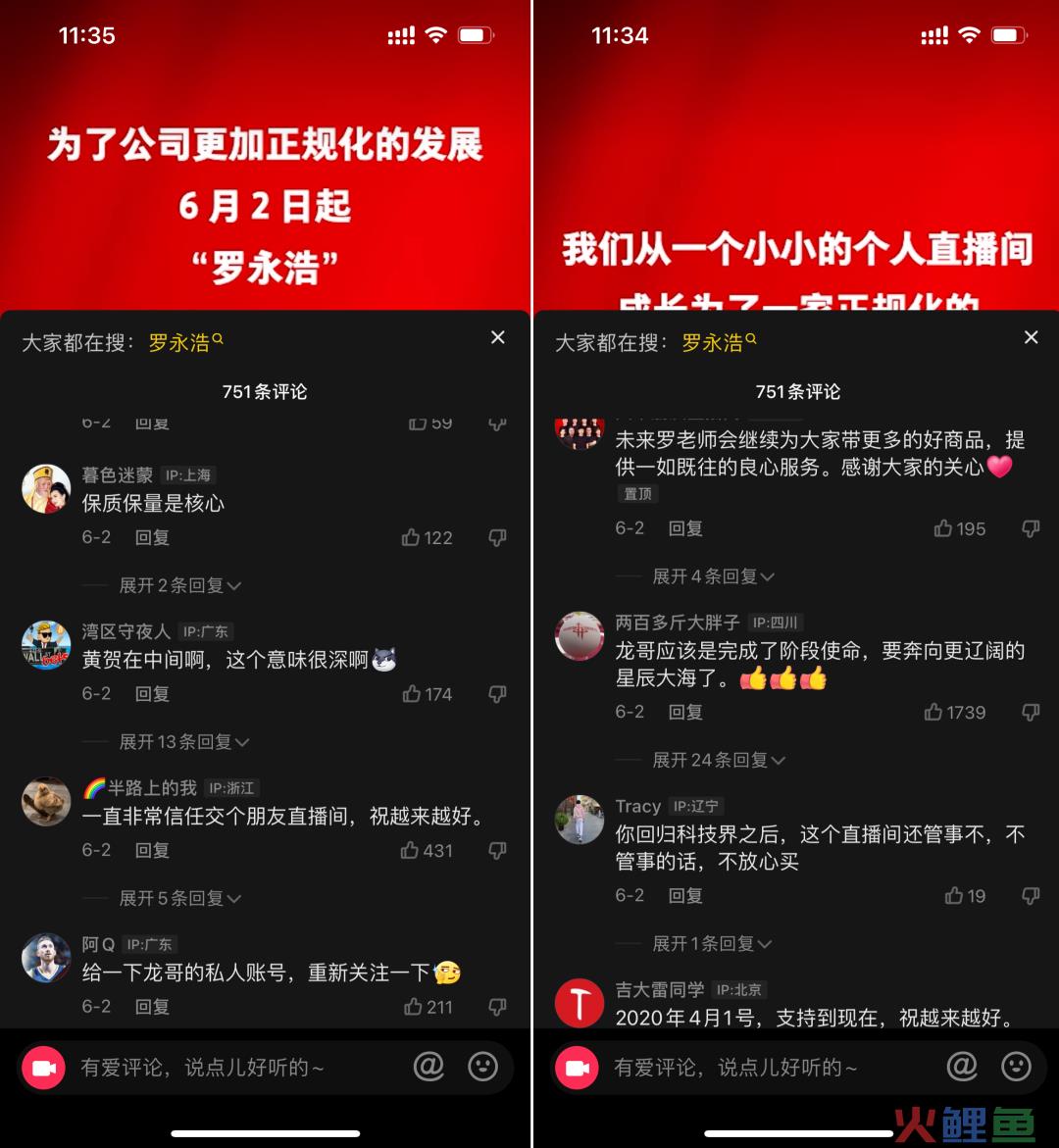Expand 2 replies under 暮色迷蒙's comment
This screenshot has height=1148, width=1059.
[x=179, y=585]
